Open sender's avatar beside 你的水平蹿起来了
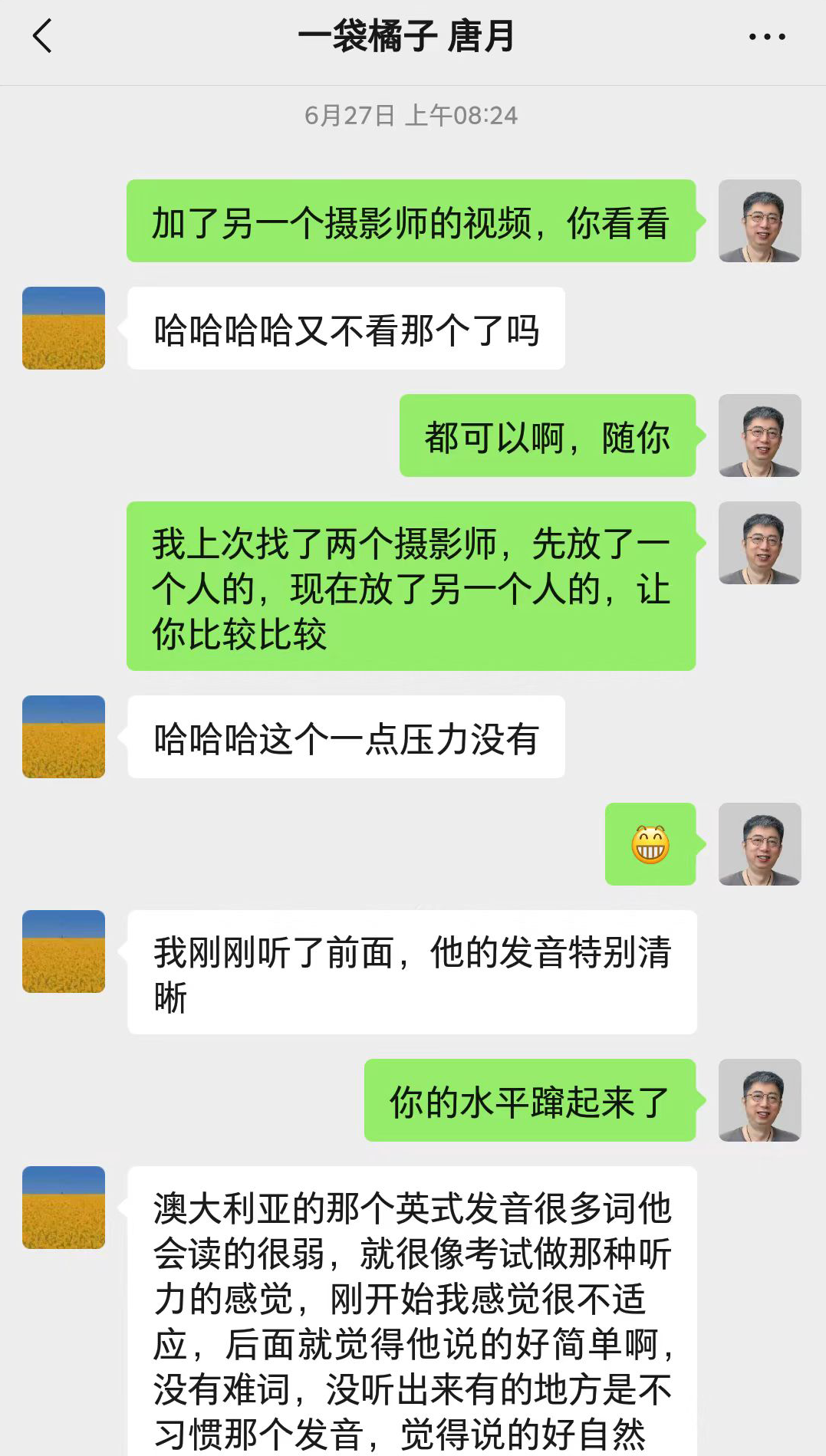 pos(759,1100)
